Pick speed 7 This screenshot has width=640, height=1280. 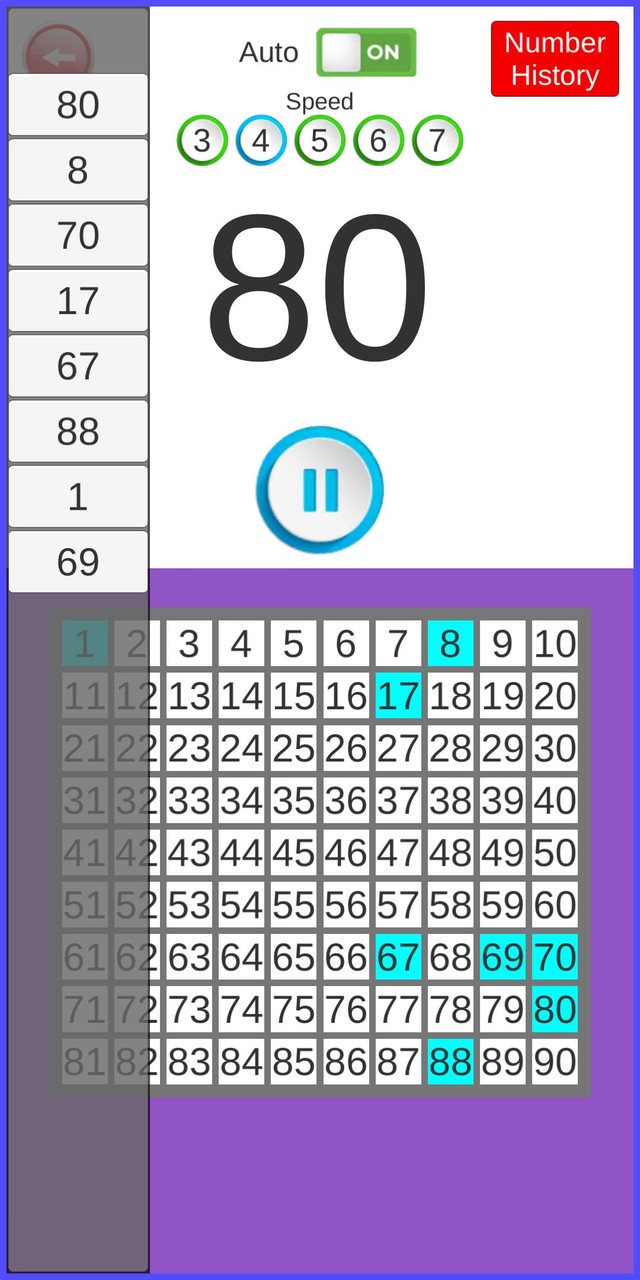click(x=437, y=141)
